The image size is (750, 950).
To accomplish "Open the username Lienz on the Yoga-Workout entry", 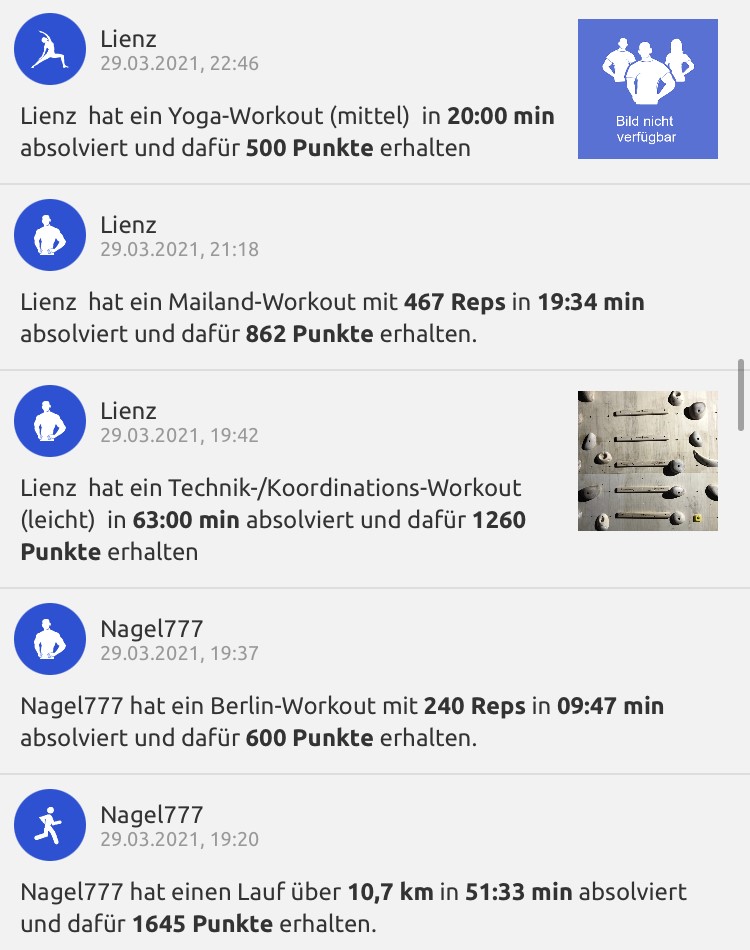I will (x=128, y=39).
